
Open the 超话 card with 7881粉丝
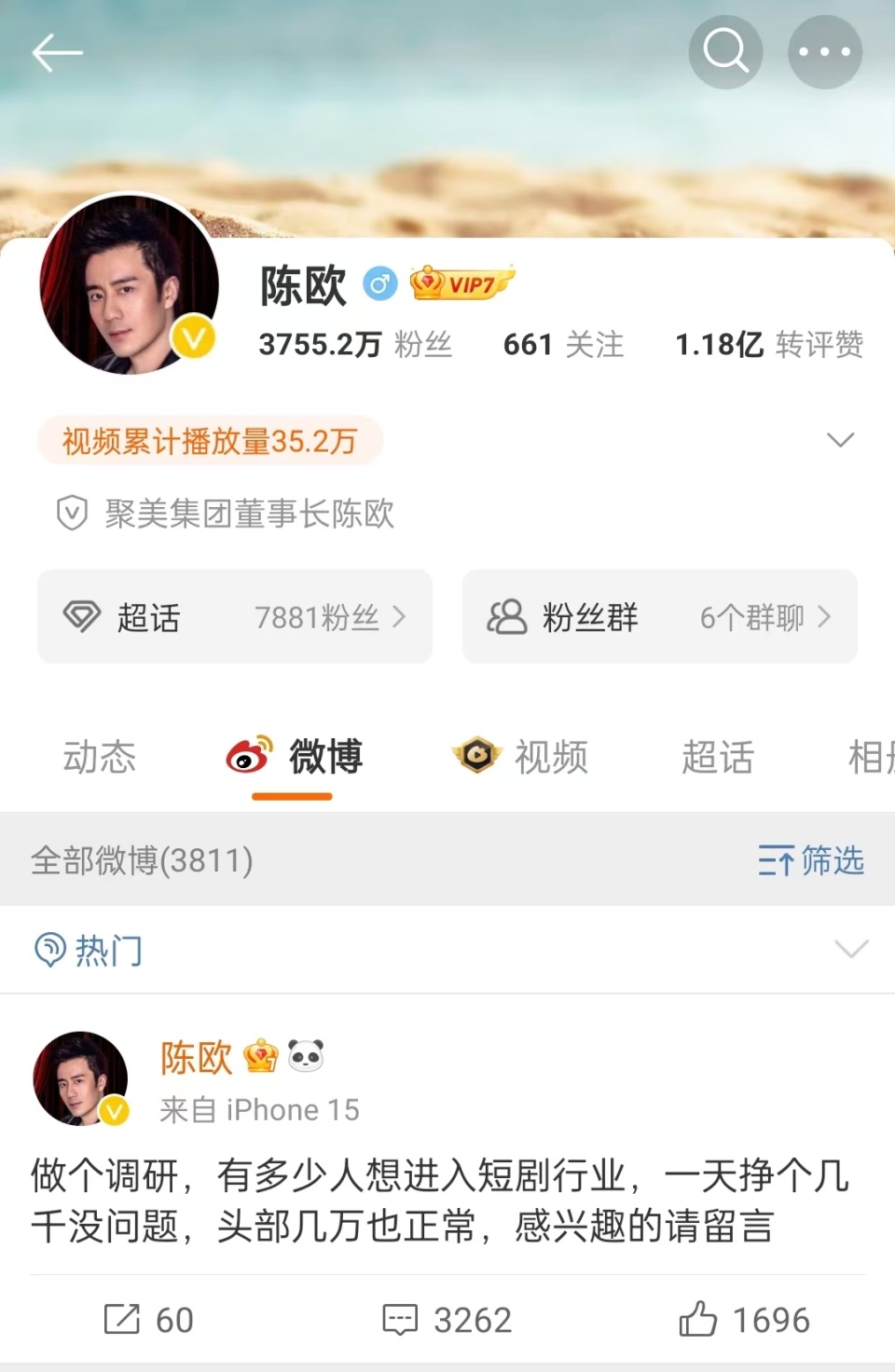[x=235, y=617]
